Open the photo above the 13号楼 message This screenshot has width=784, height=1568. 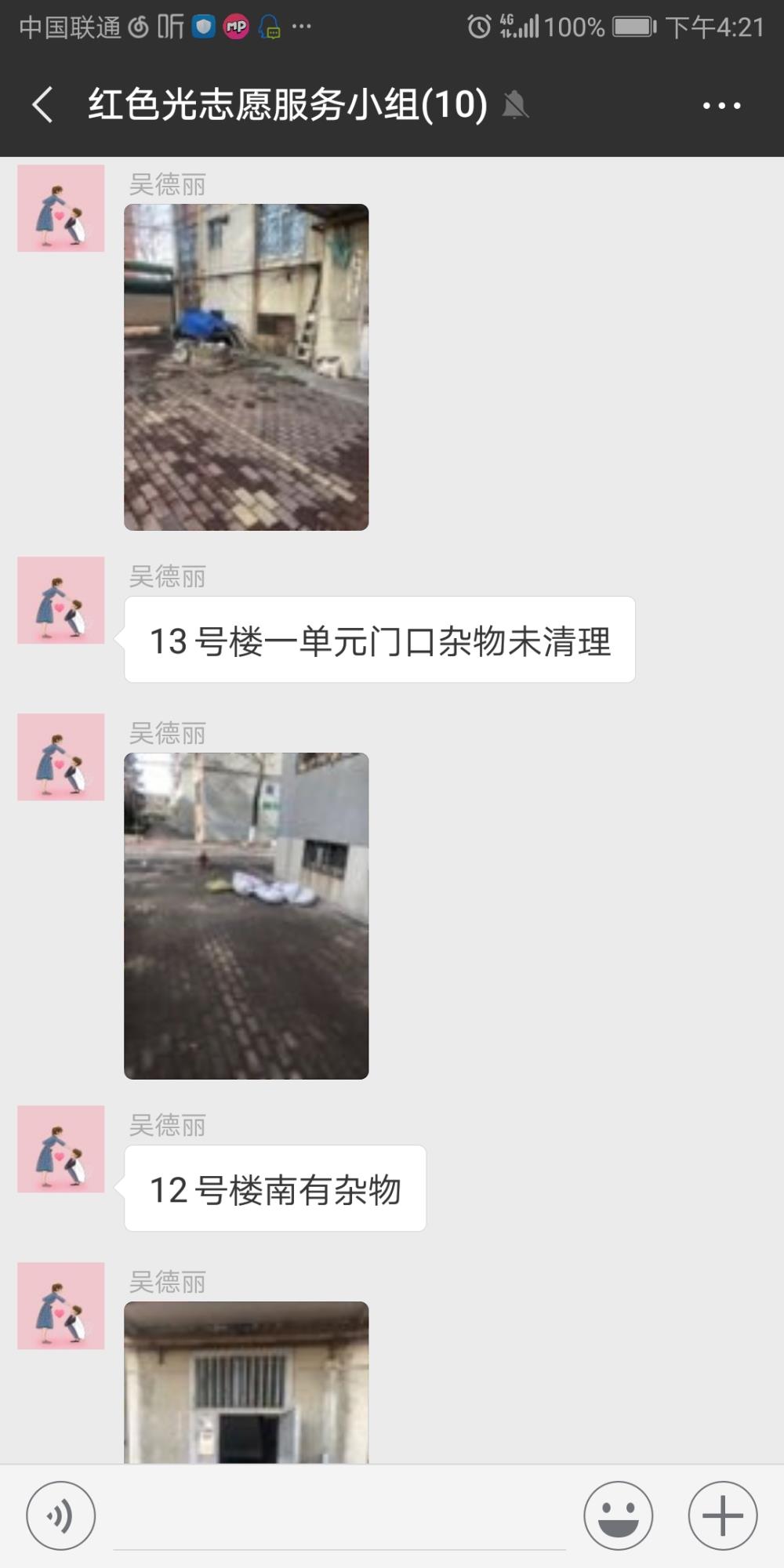point(246,367)
